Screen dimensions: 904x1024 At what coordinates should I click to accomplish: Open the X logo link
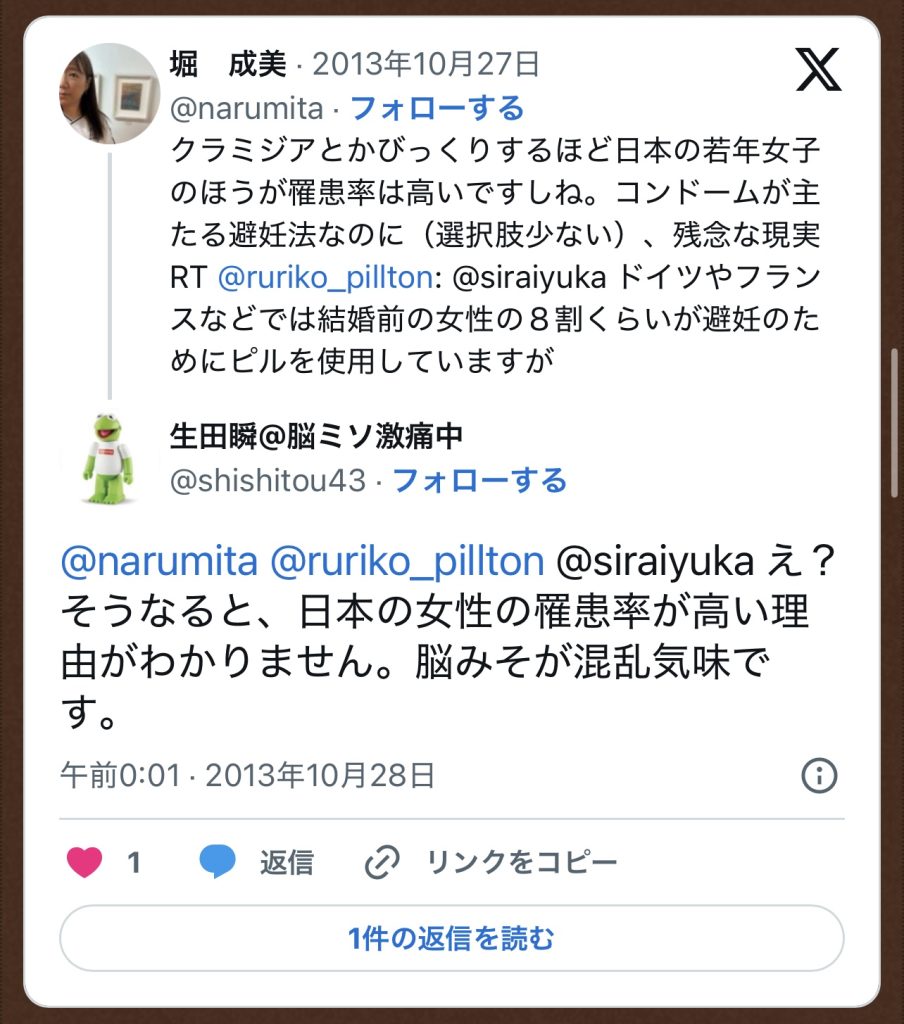pos(818,68)
